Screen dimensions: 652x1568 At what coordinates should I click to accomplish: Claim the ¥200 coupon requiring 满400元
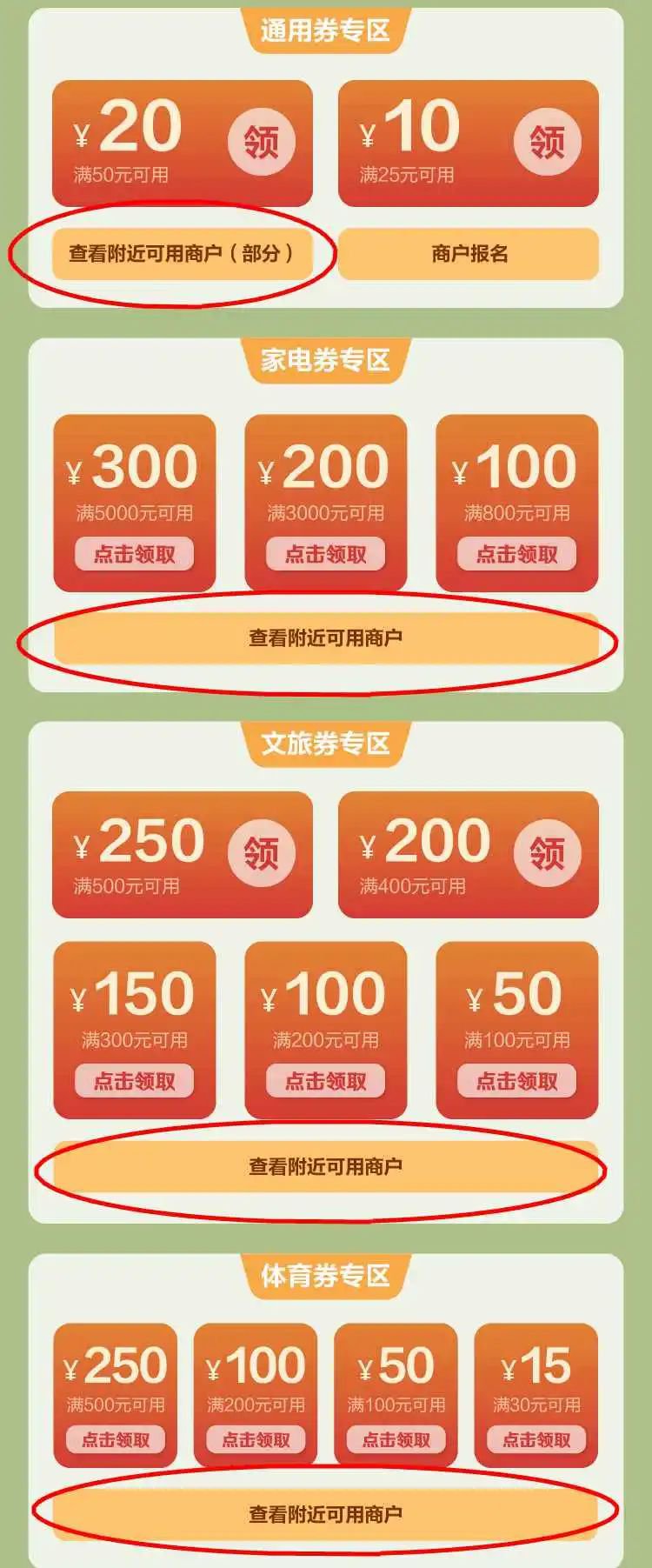point(547,852)
